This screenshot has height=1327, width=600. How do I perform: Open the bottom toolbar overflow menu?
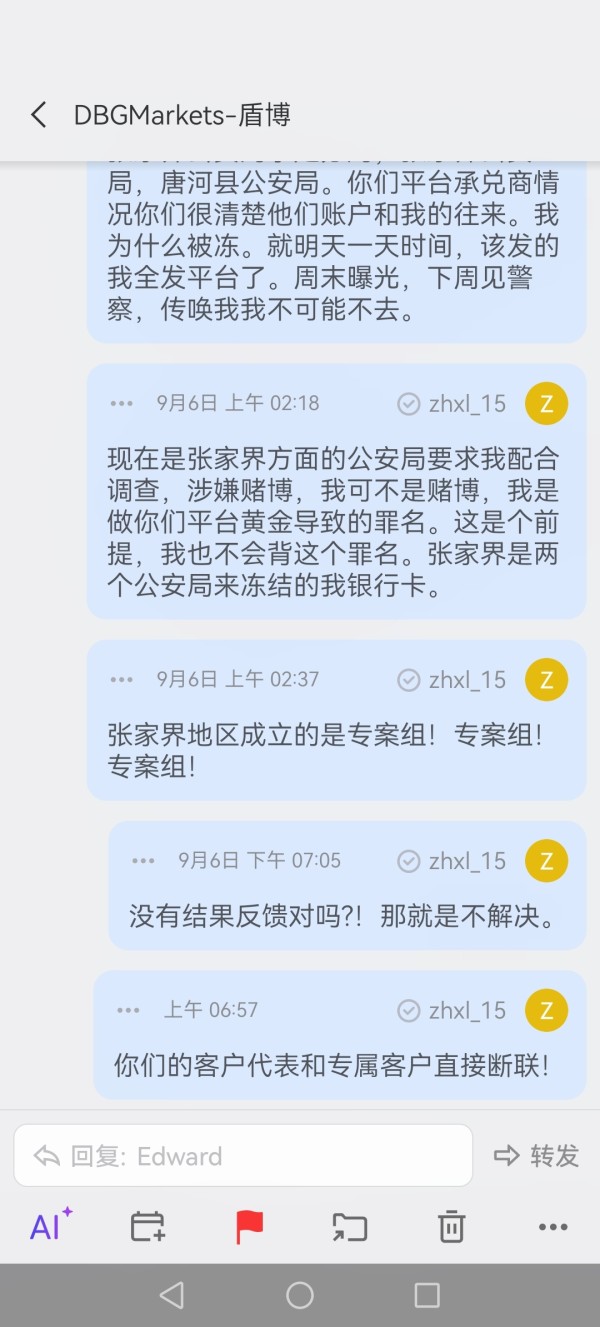point(553,1227)
